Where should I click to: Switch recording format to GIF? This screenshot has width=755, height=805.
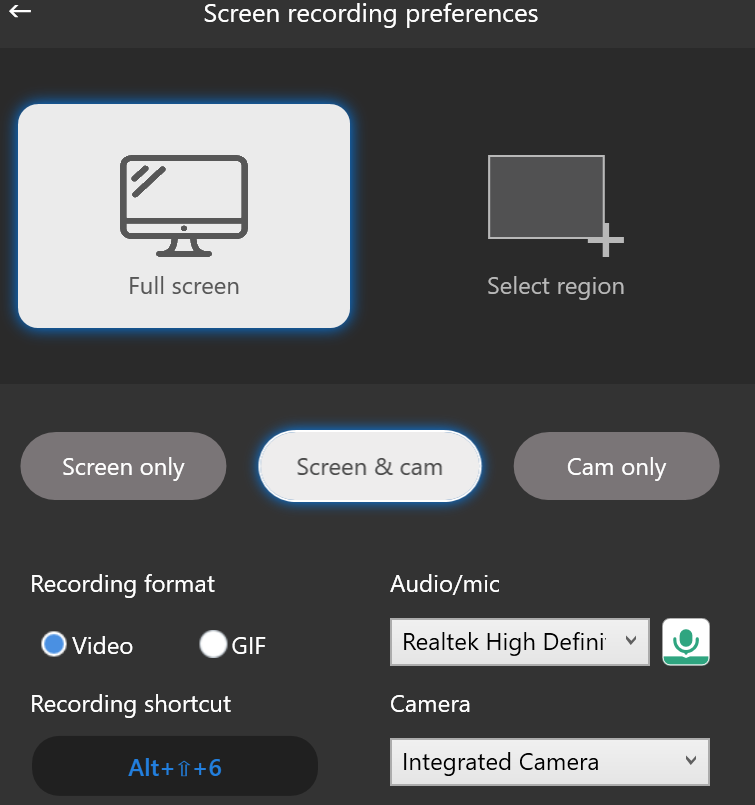[213, 645]
